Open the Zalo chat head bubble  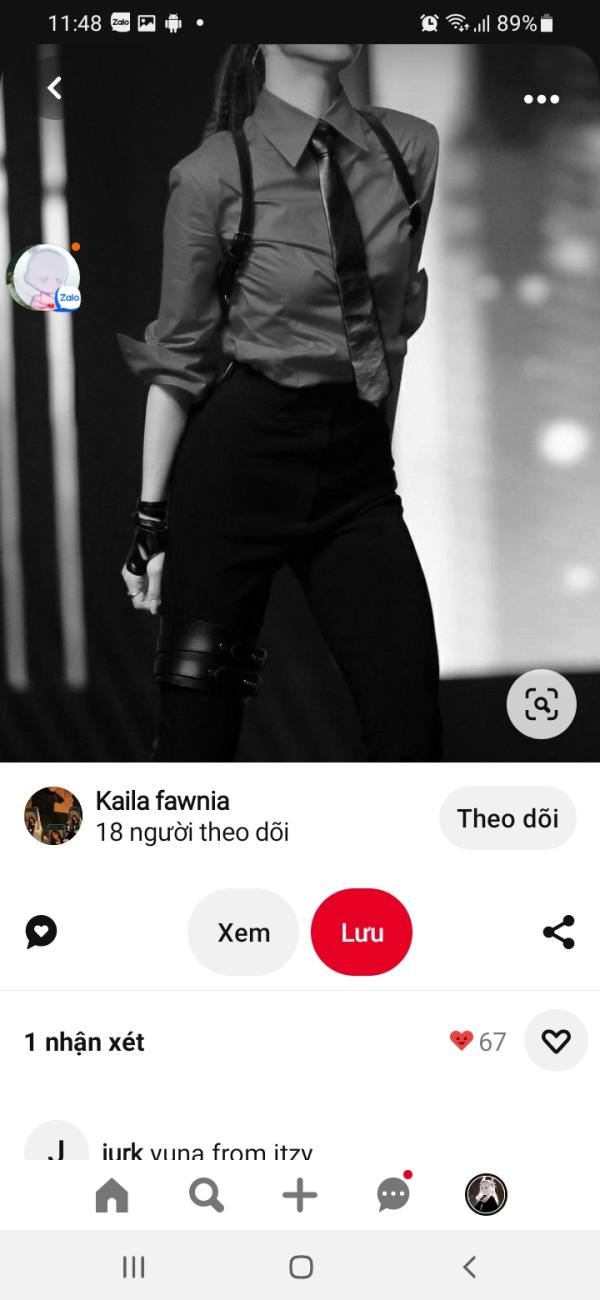tap(44, 277)
